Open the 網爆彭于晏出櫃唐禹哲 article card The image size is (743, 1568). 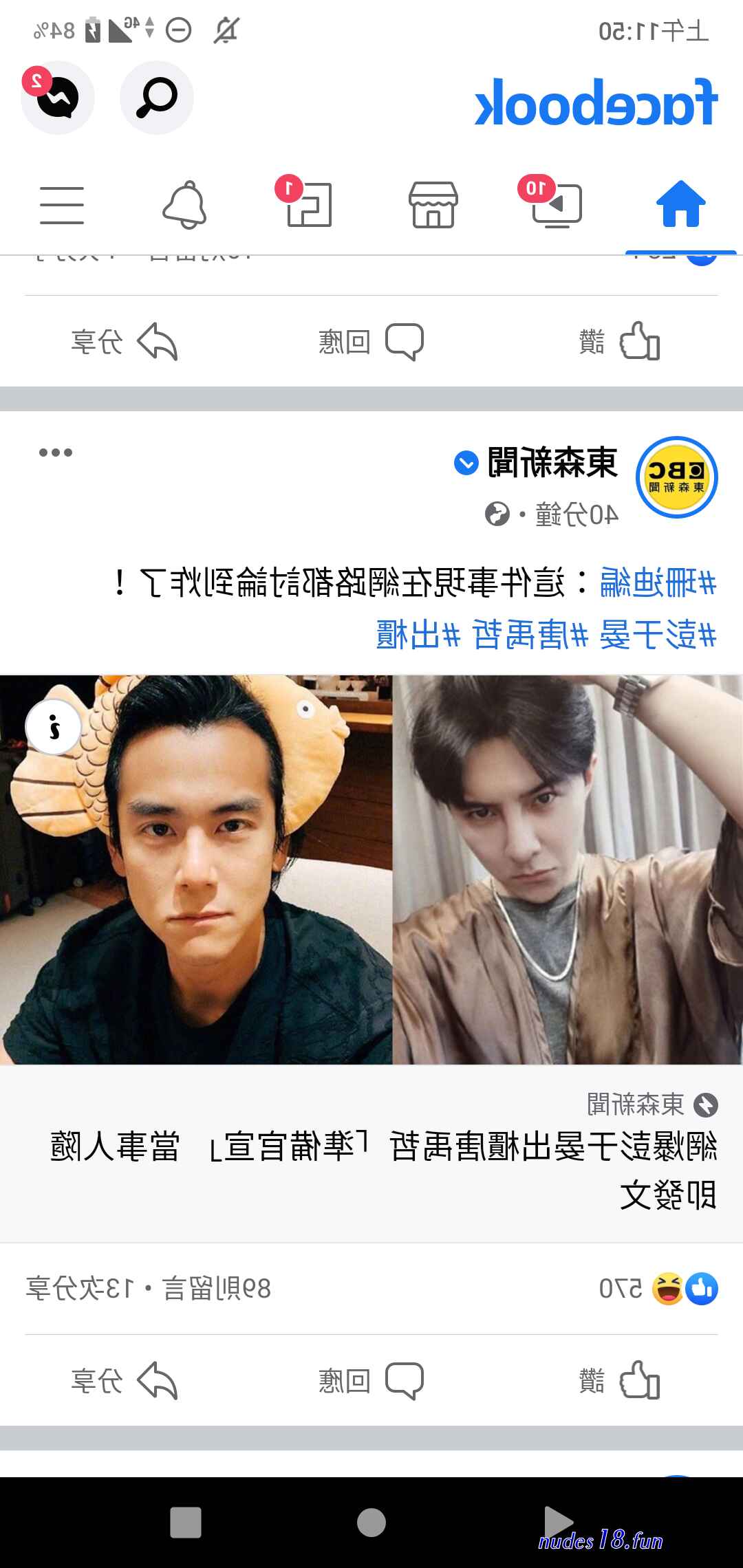click(371, 1153)
